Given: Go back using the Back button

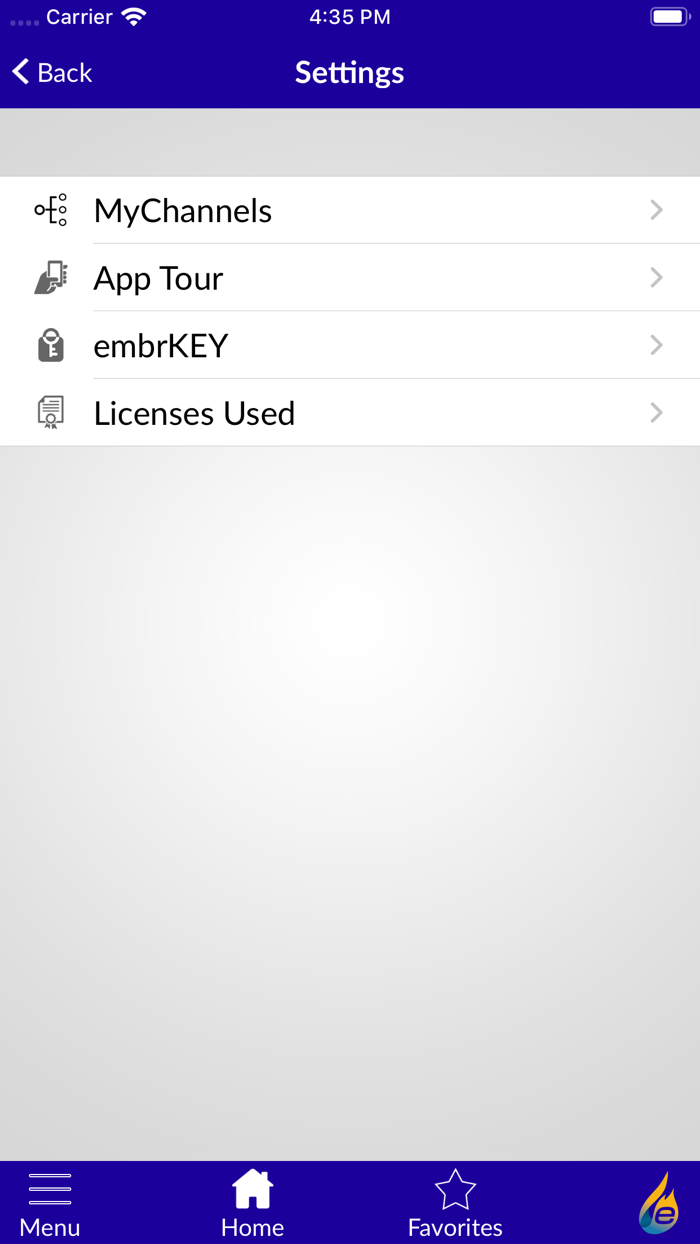Looking at the screenshot, I should click(52, 72).
